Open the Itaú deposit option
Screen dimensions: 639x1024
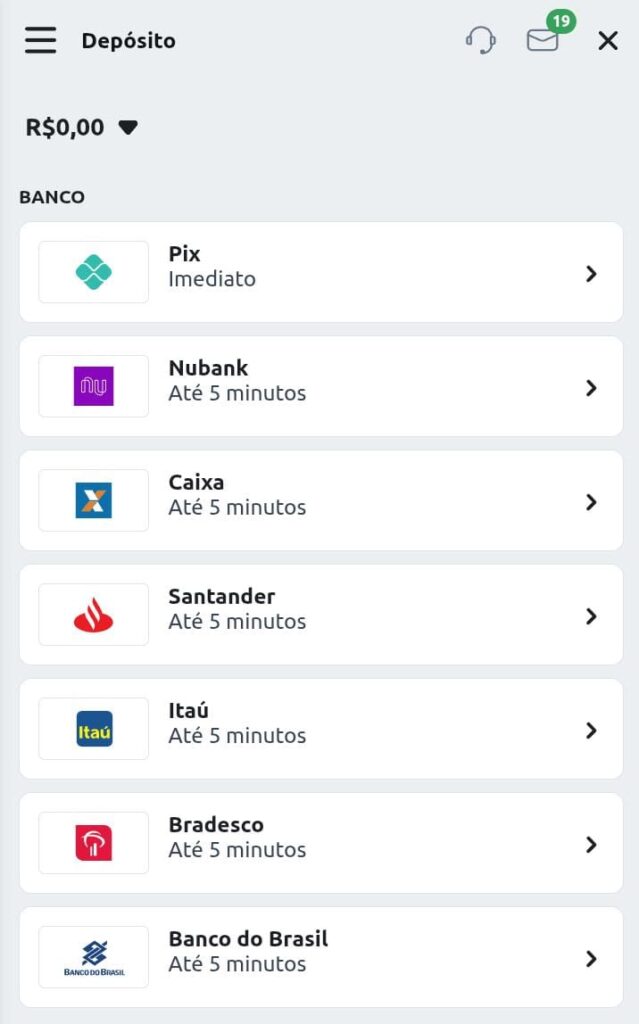tap(321, 728)
